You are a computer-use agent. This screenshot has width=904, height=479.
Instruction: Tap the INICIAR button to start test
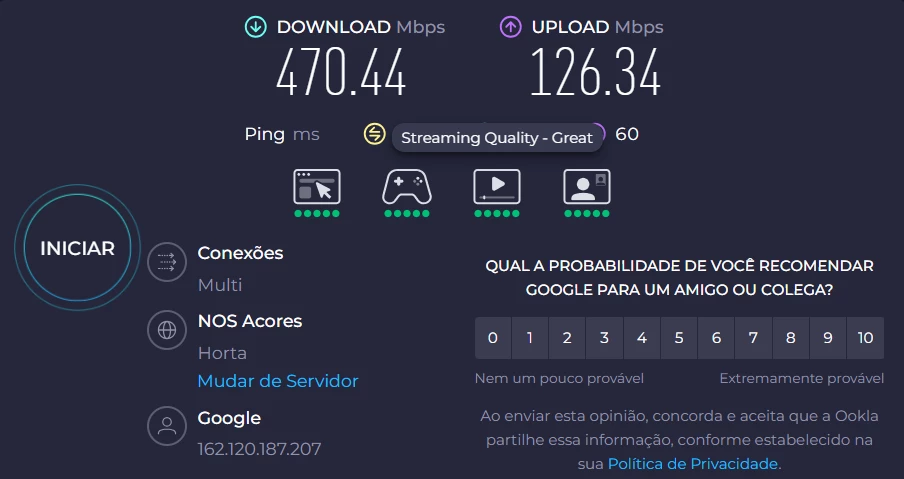pyautogui.click(x=77, y=249)
